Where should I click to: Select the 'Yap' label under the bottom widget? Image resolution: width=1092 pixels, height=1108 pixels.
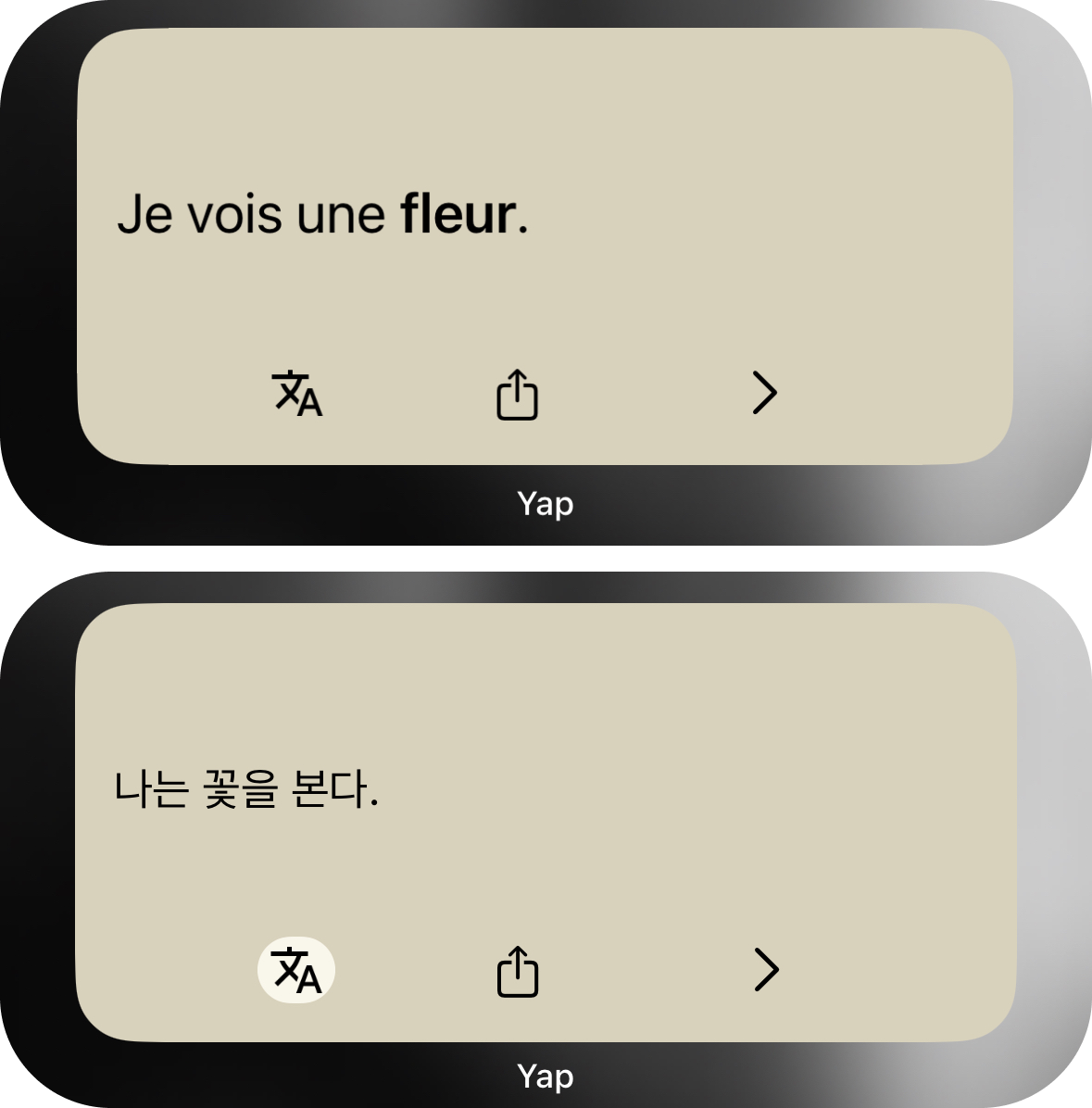coord(546,1077)
